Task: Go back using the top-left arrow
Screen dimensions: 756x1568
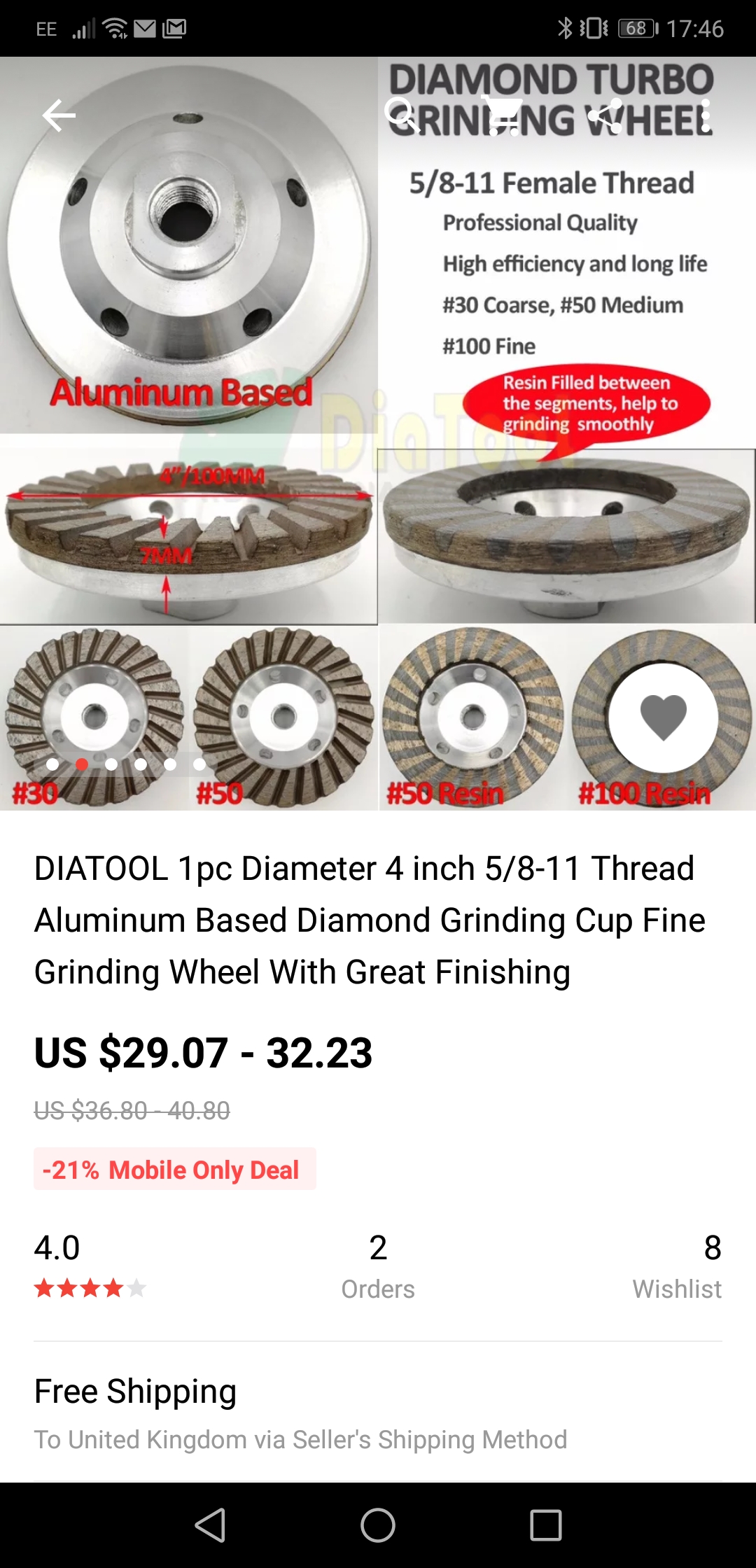Action: coord(59,115)
